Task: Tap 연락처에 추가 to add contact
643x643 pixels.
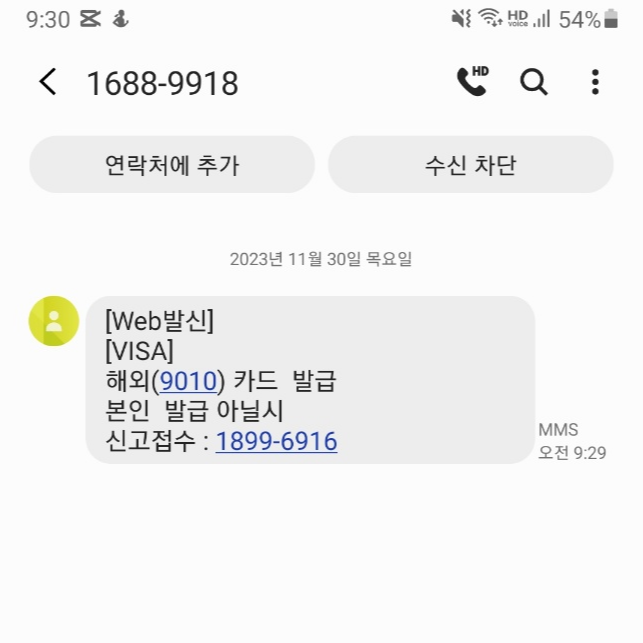Action: [172, 164]
